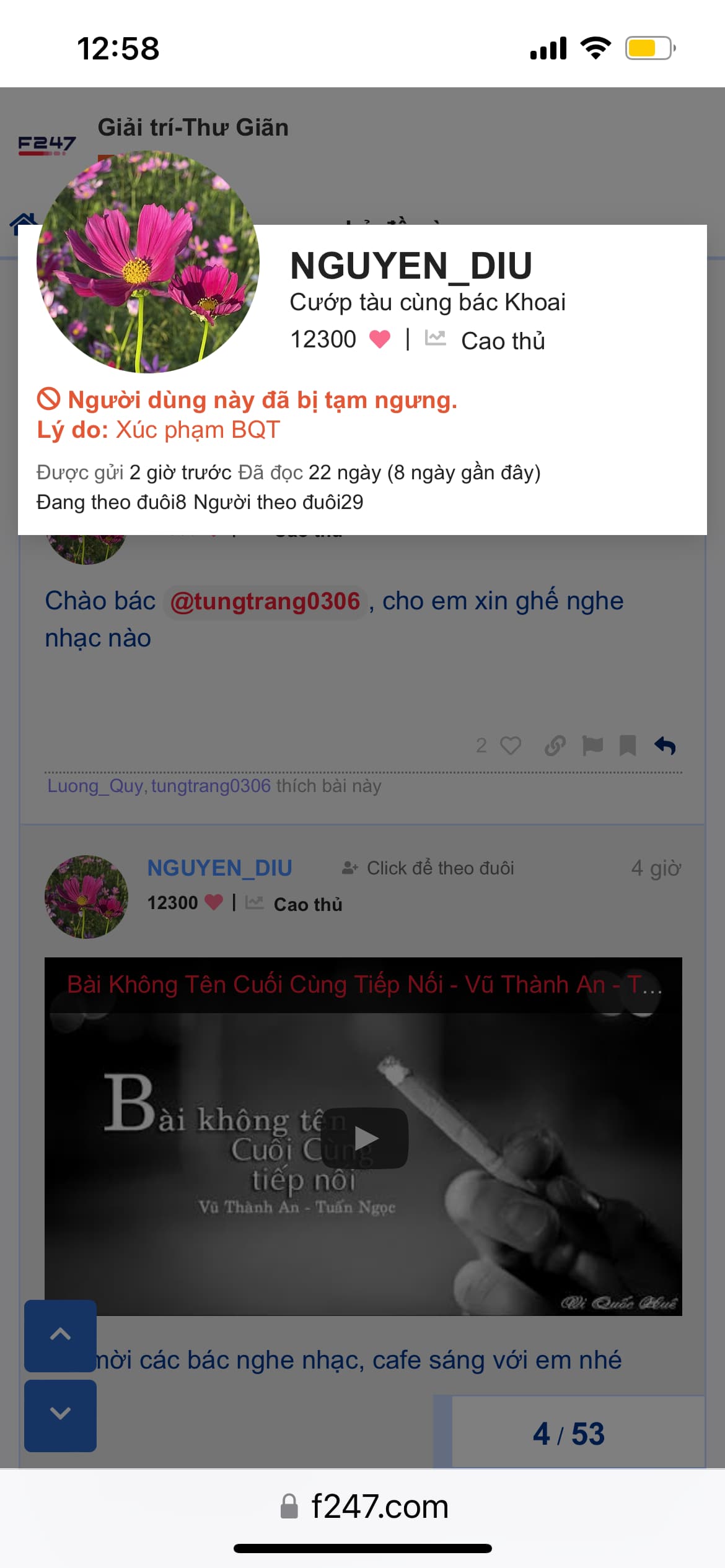Open the 4 / 53 post progress navigator

(x=569, y=1434)
